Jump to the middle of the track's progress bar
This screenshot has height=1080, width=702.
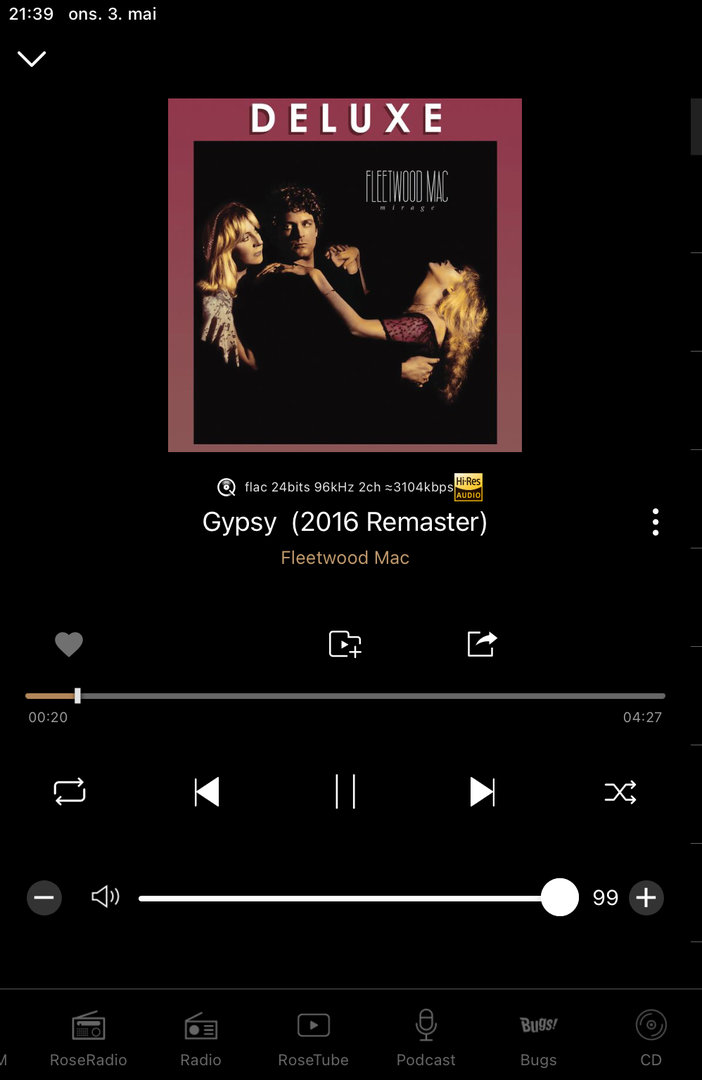[x=345, y=696]
